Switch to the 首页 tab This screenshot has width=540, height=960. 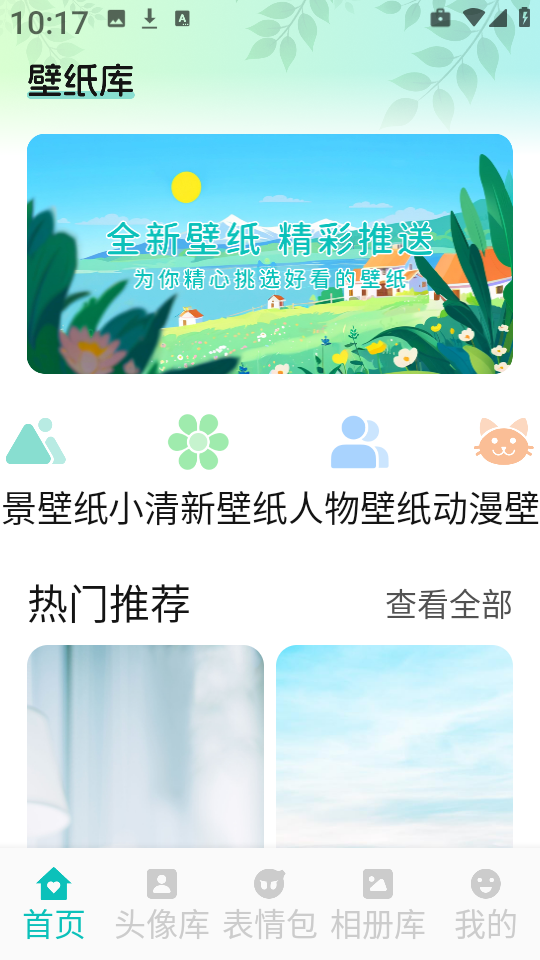(x=54, y=904)
